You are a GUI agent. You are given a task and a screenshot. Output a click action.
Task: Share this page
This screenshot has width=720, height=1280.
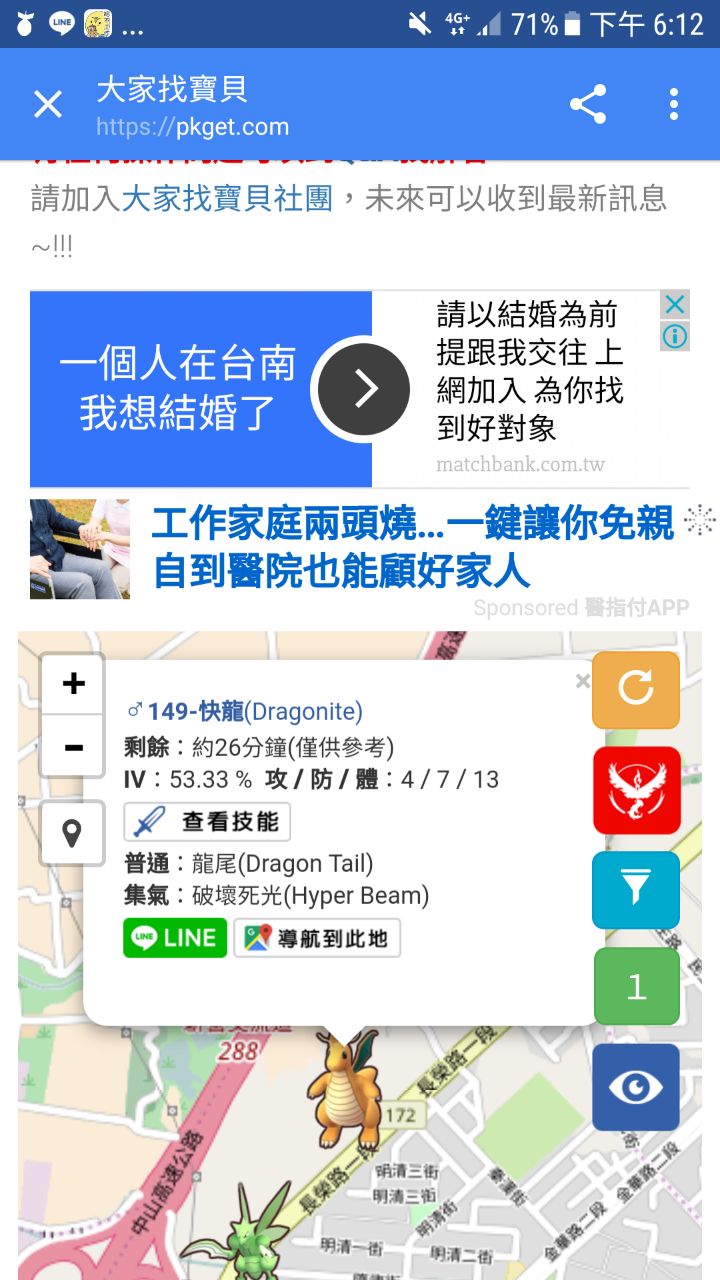[588, 104]
